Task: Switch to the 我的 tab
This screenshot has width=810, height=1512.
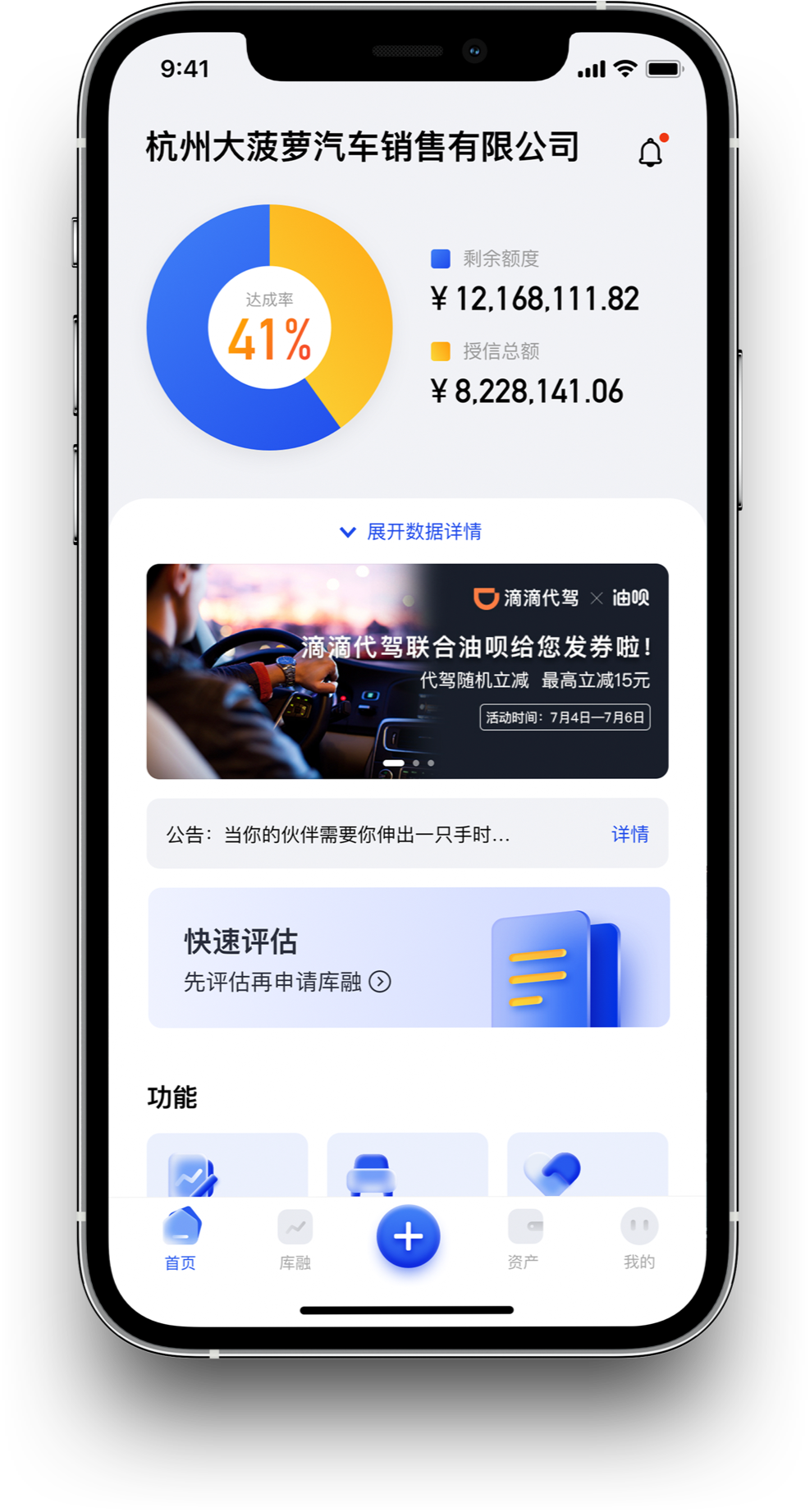Action: coord(638,1239)
